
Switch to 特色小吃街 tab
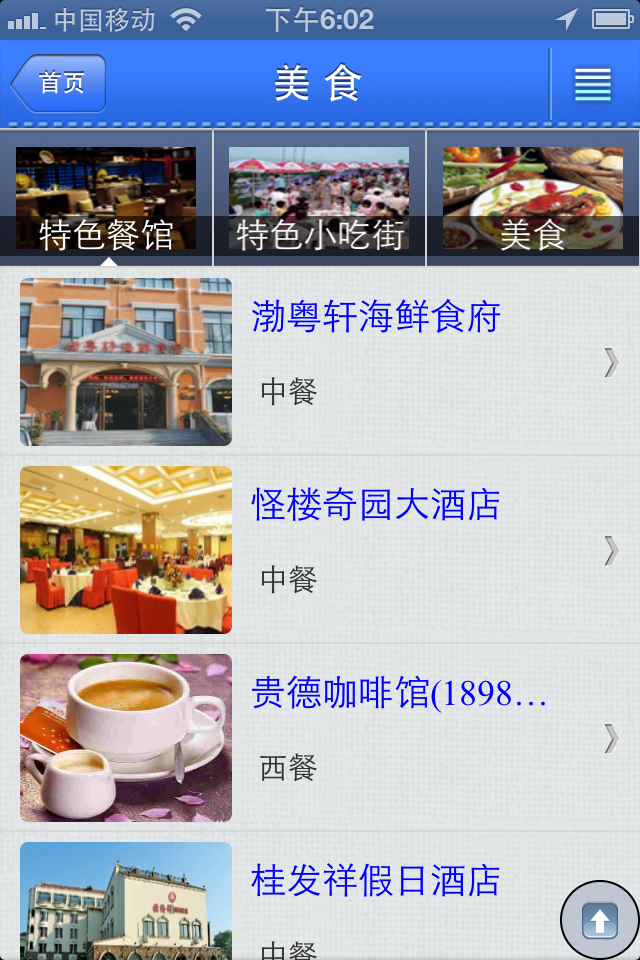(319, 199)
